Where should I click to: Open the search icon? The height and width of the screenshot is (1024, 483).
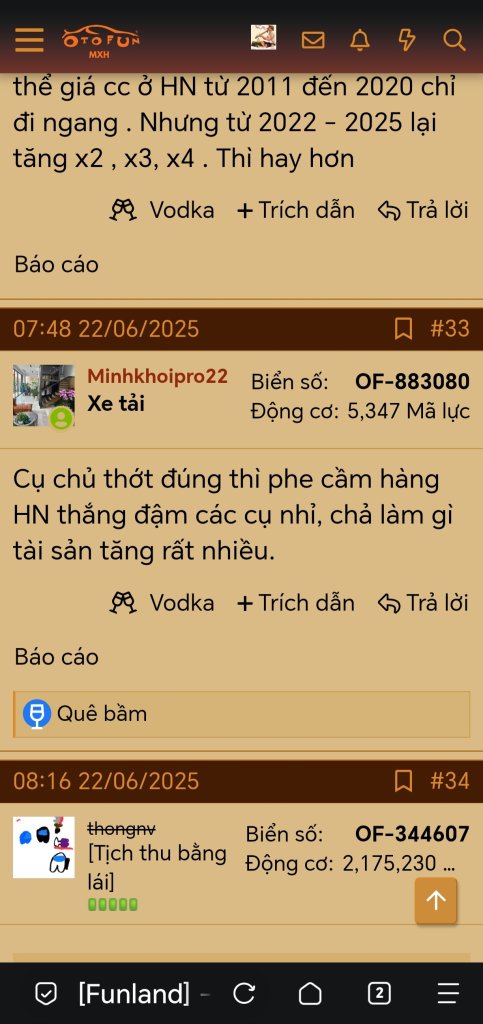[454, 40]
